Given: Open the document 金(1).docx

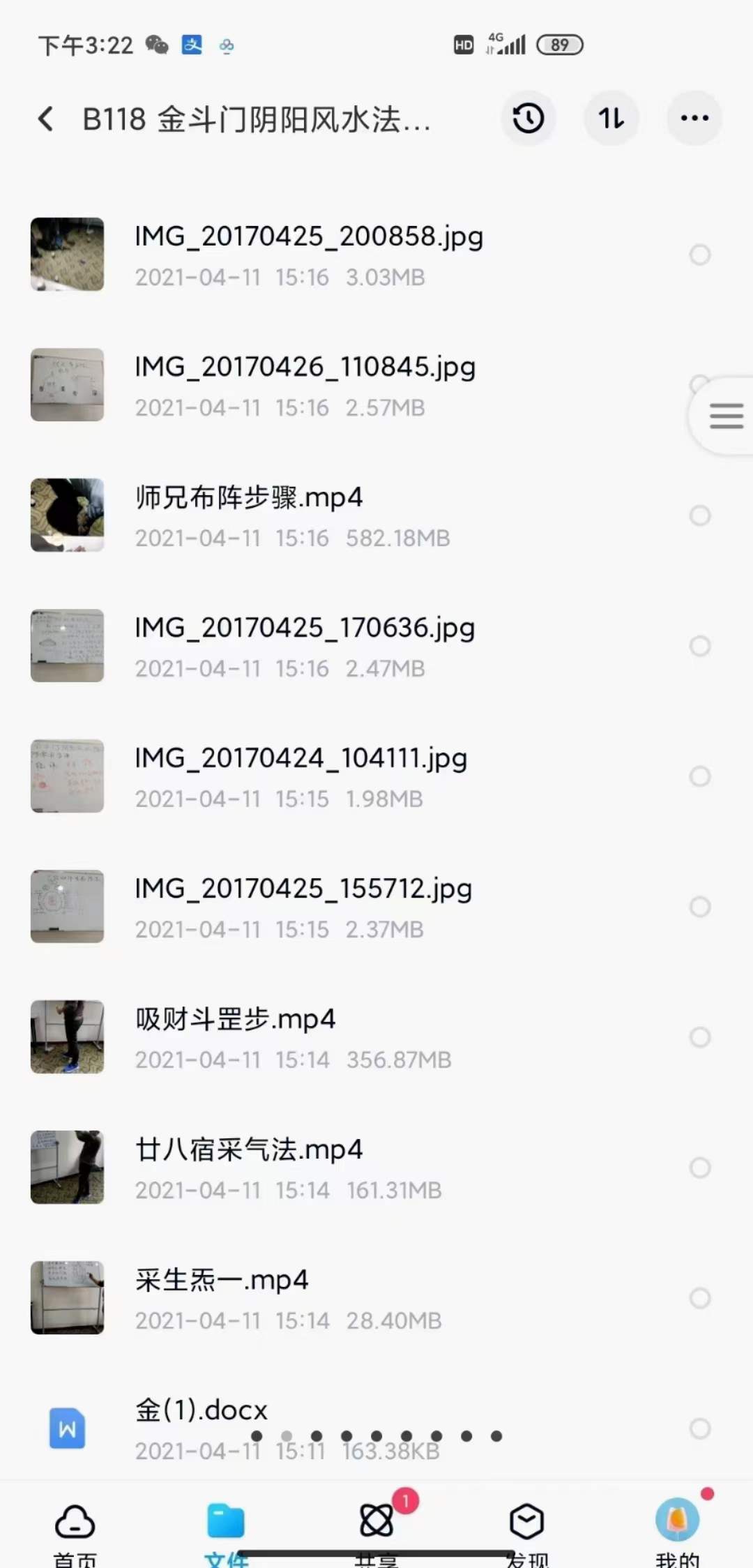Looking at the screenshot, I should click(x=200, y=1409).
